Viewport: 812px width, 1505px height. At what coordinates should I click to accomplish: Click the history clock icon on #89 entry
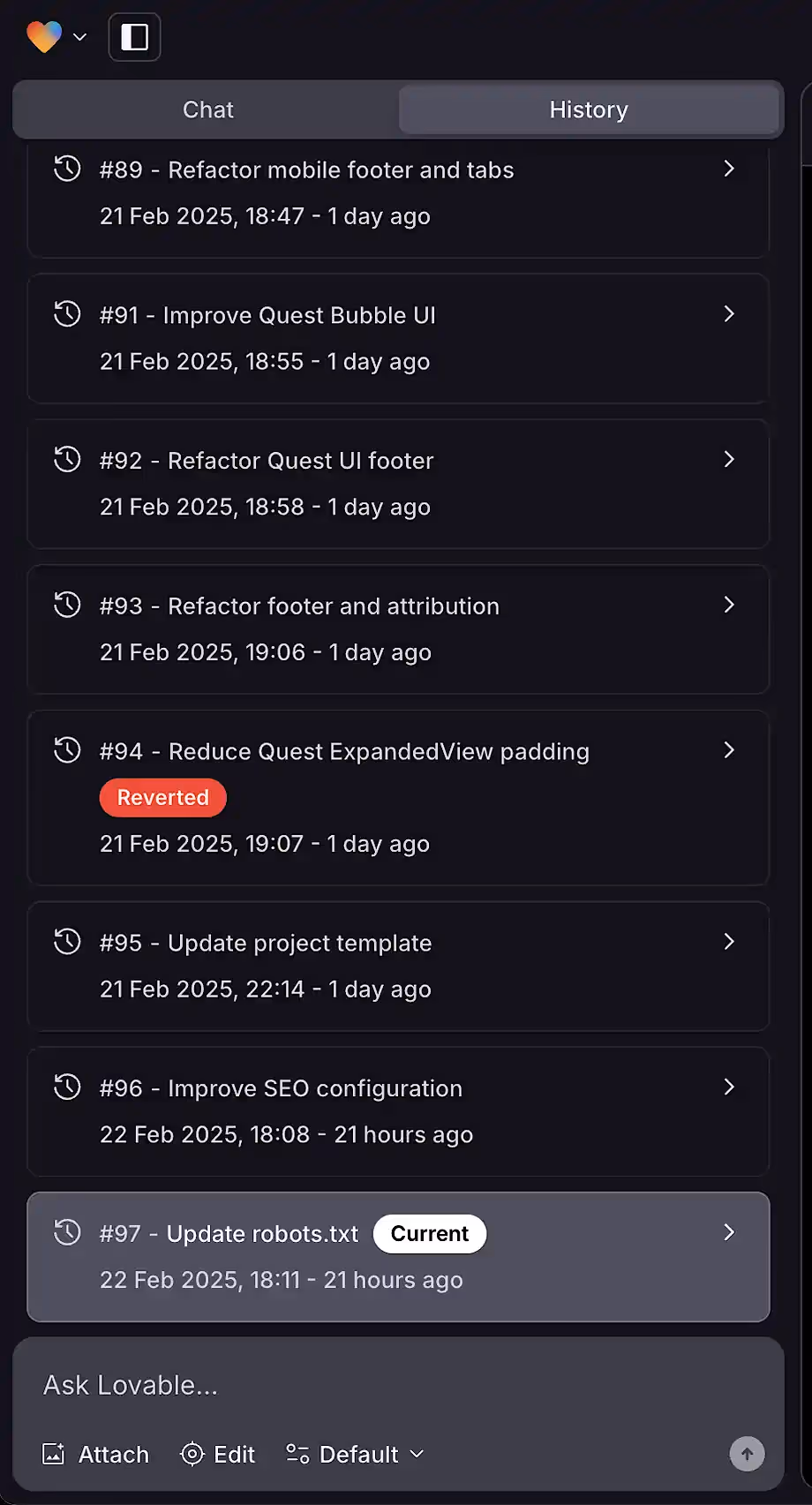(x=67, y=169)
